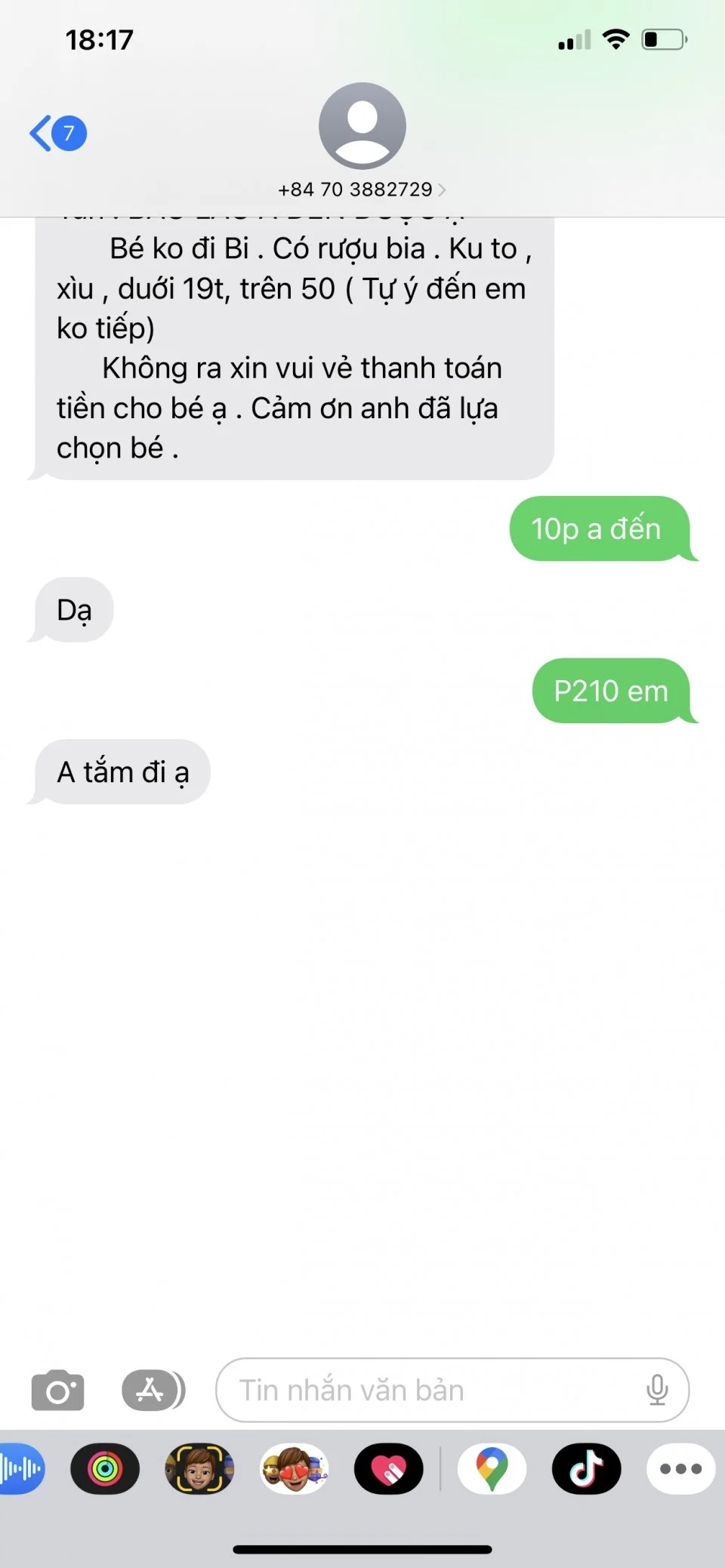Open TikTok in the app drawer
The image size is (725, 1568).
586,1468
